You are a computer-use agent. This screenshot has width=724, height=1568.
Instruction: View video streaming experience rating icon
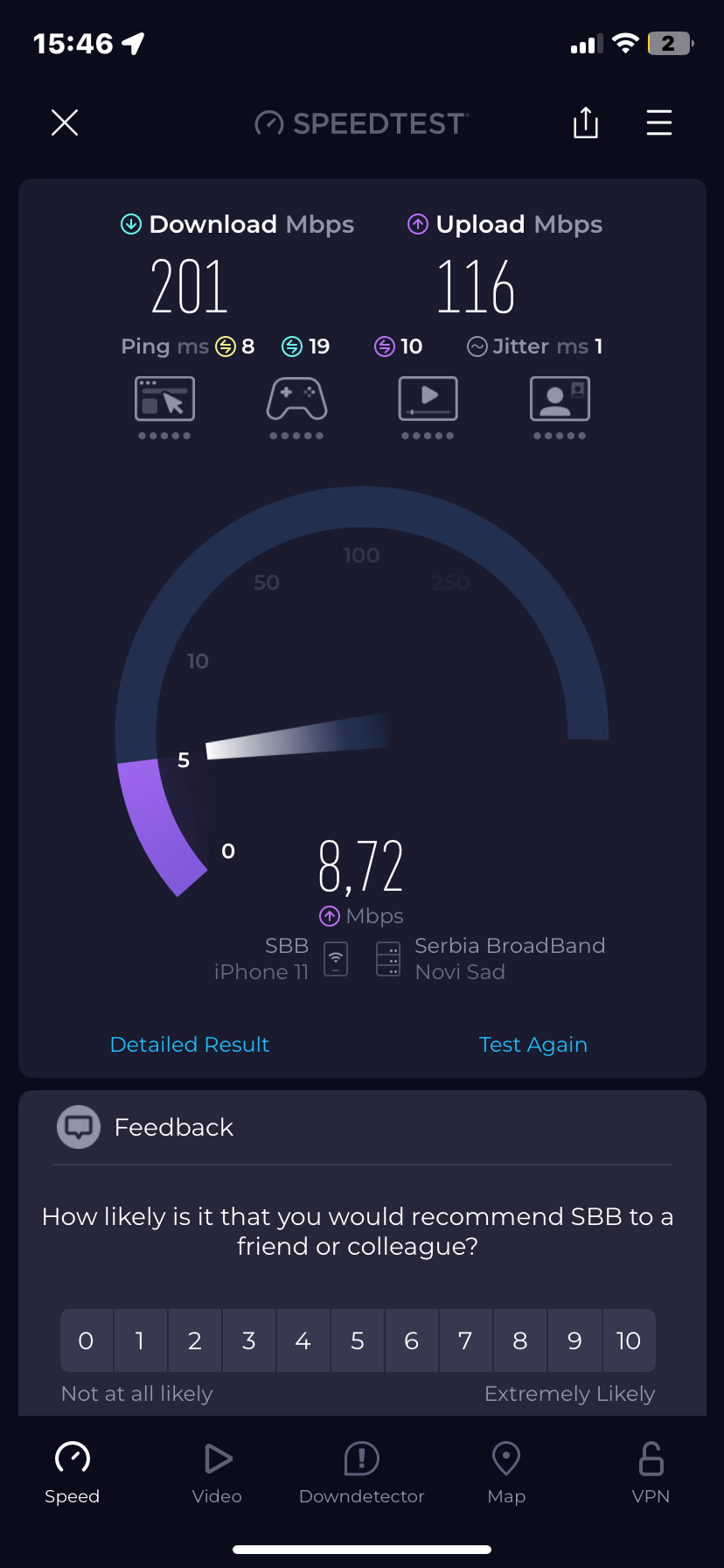pyautogui.click(x=428, y=400)
